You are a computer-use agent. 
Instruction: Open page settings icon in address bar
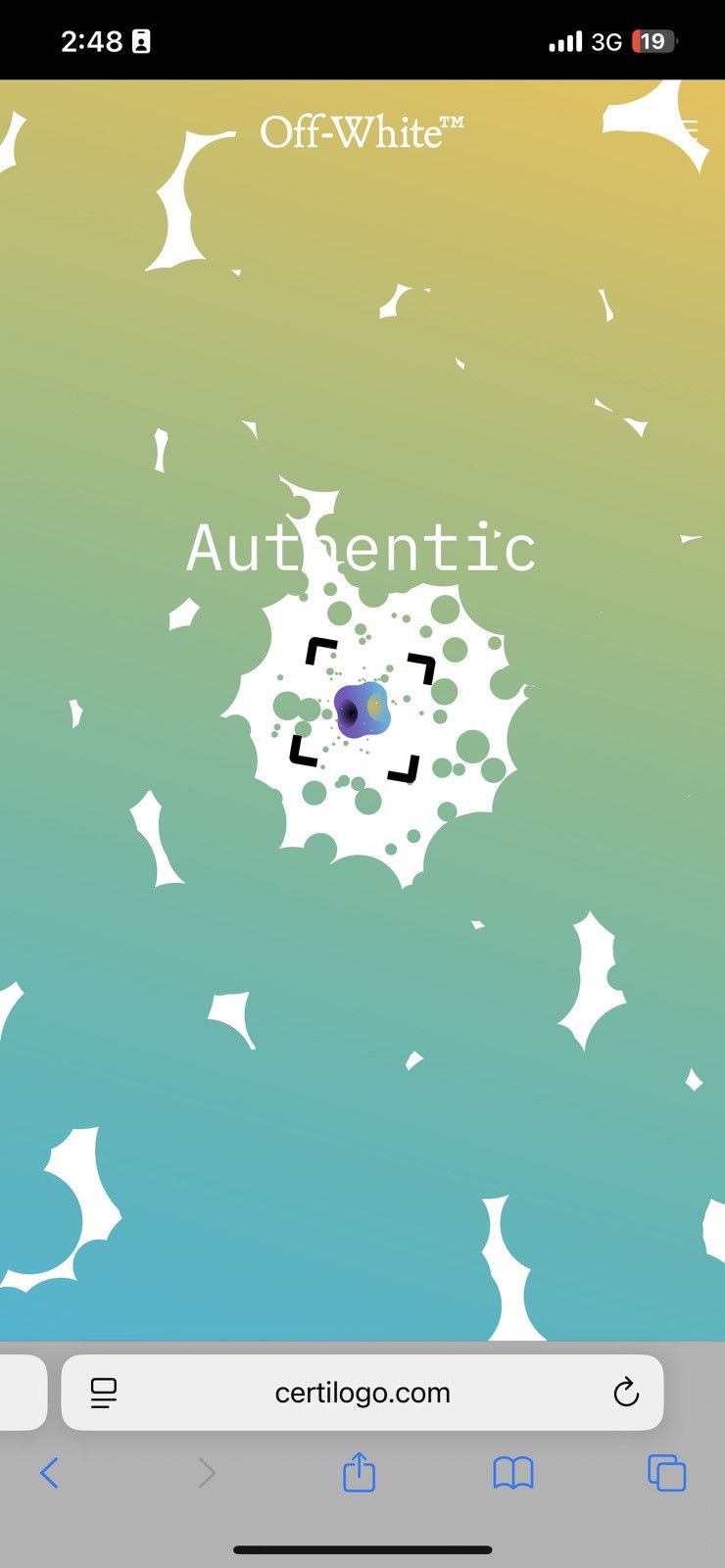coord(104,1393)
